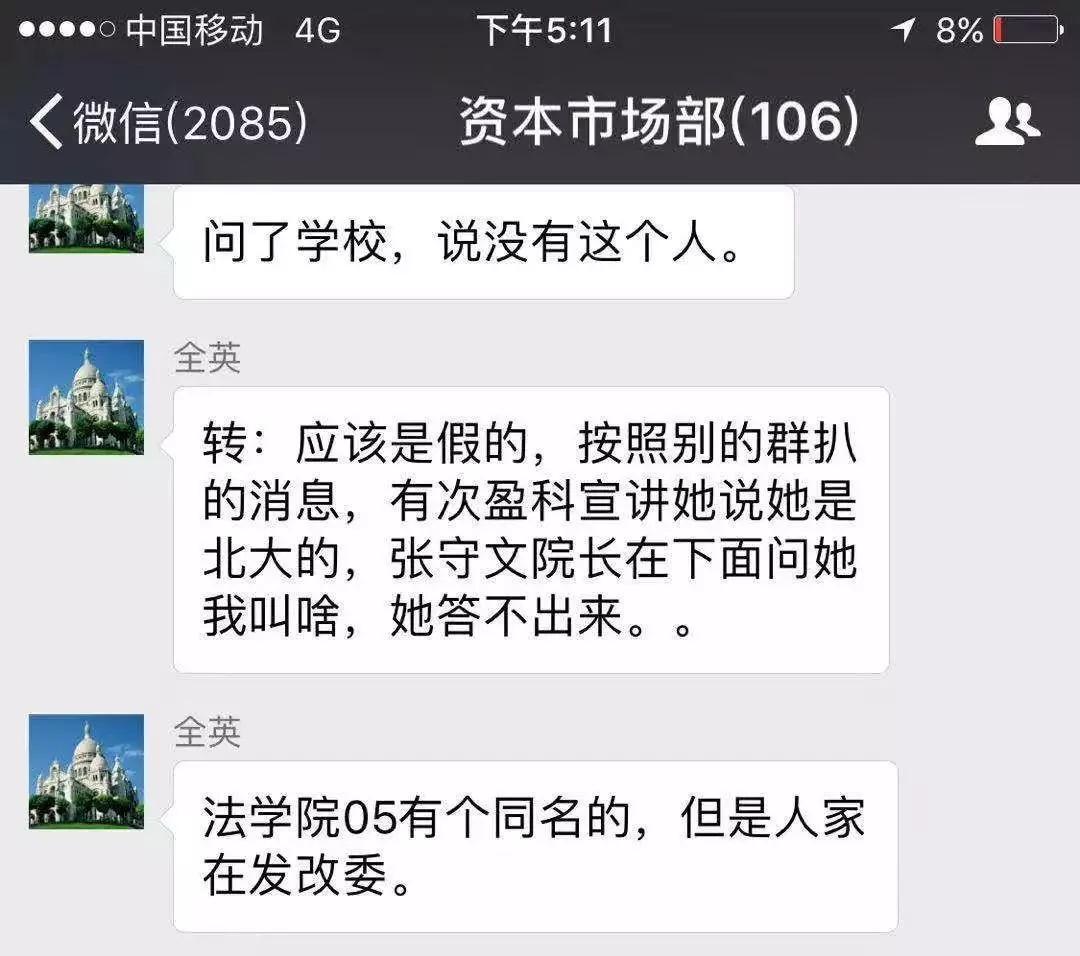Open the group members info icon
This screenshot has height=956, width=1080.
[x=1006, y=123]
